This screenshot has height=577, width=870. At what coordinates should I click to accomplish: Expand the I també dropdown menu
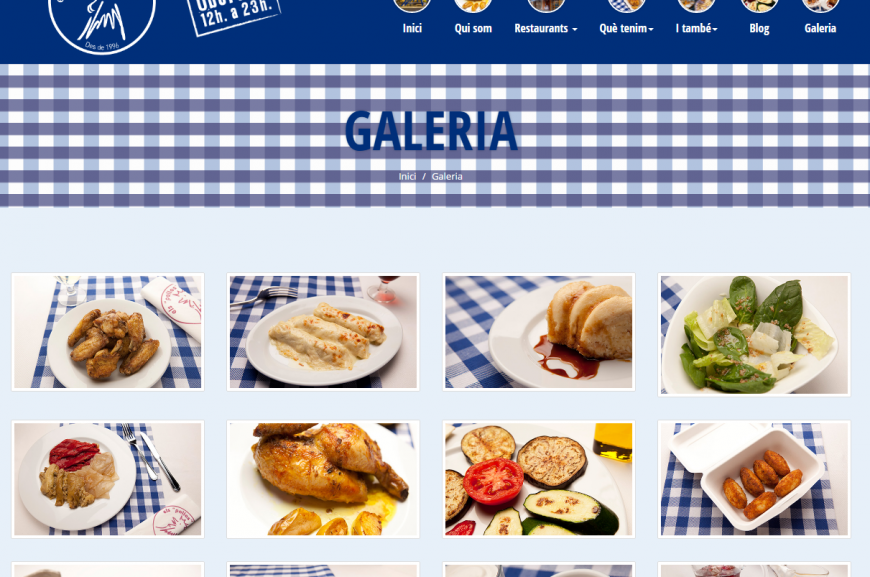click(696, 28)
